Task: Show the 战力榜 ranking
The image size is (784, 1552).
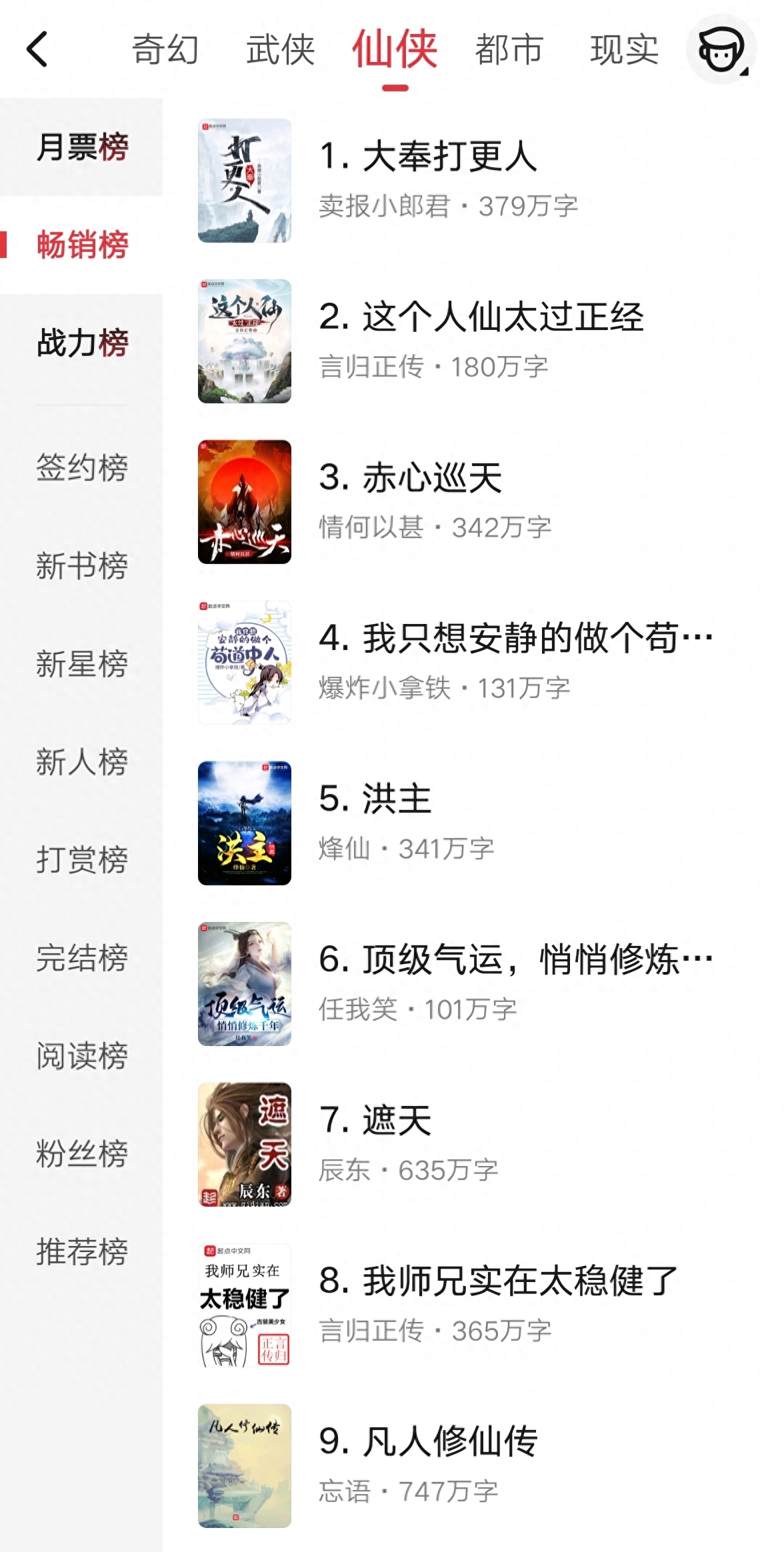Action: [x=82, y=343]
